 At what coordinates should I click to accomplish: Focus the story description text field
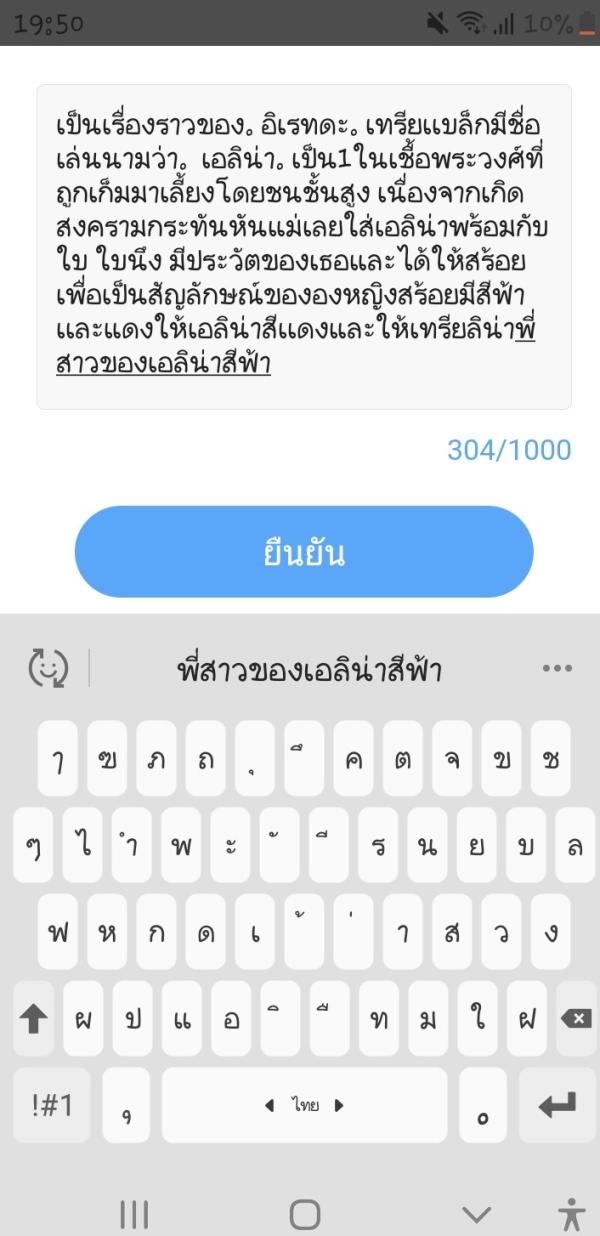(304, 247)
